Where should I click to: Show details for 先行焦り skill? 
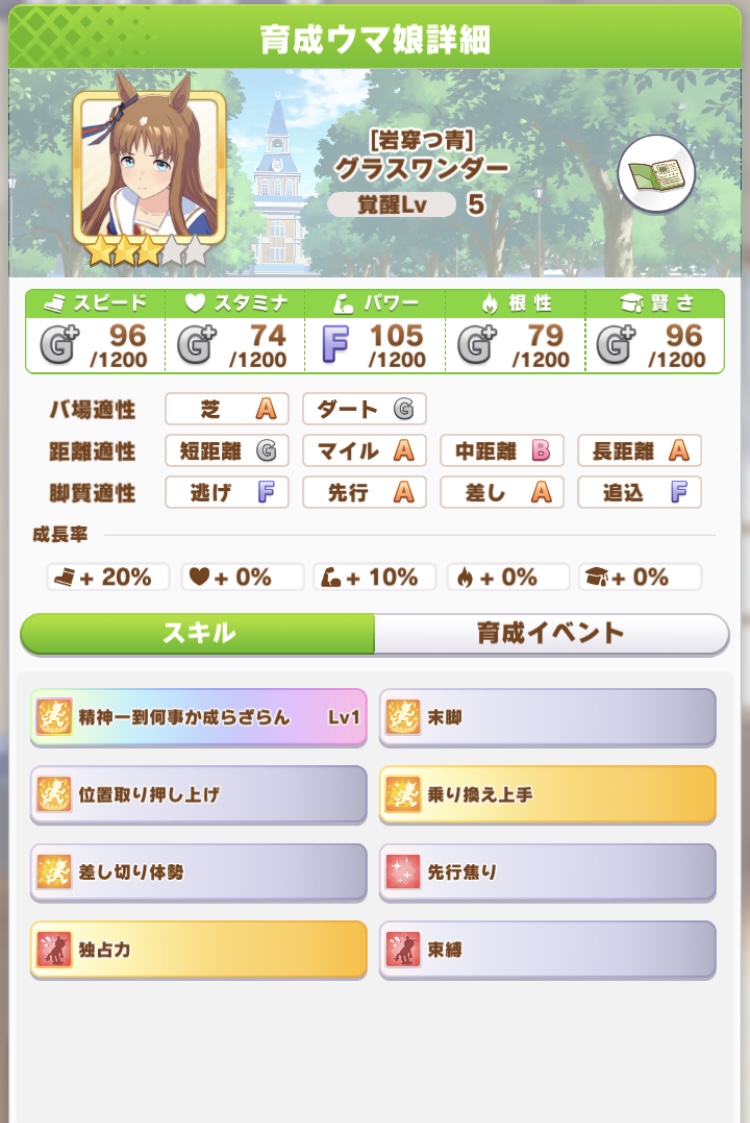coord(548,872)
